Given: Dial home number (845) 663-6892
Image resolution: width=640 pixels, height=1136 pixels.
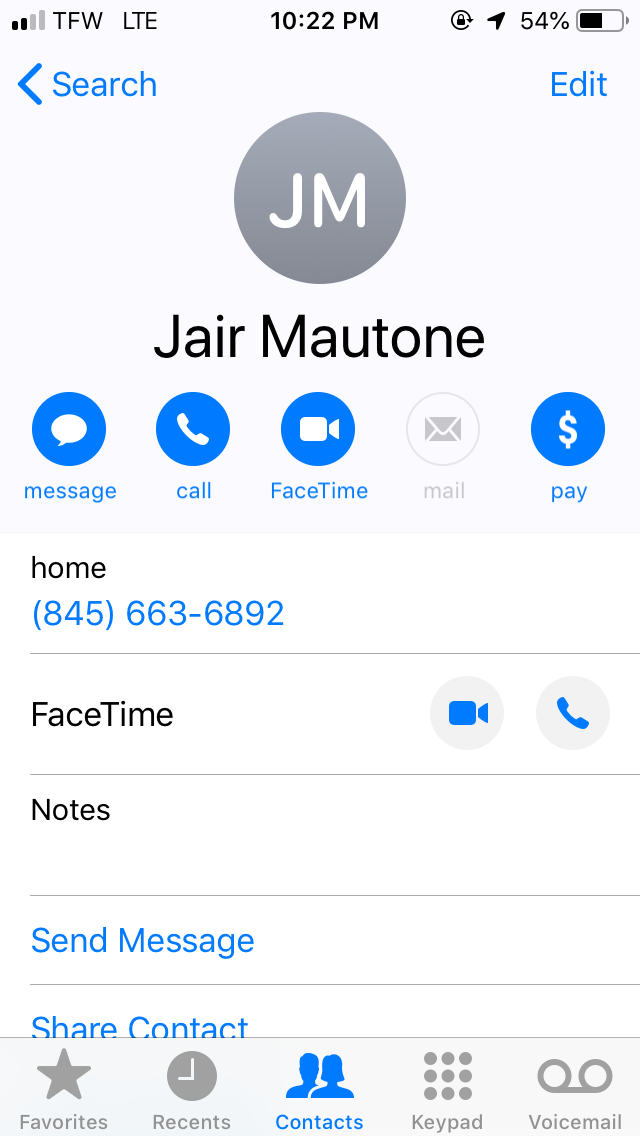Looking at the screenshot, I should click(x=158, y=613).
